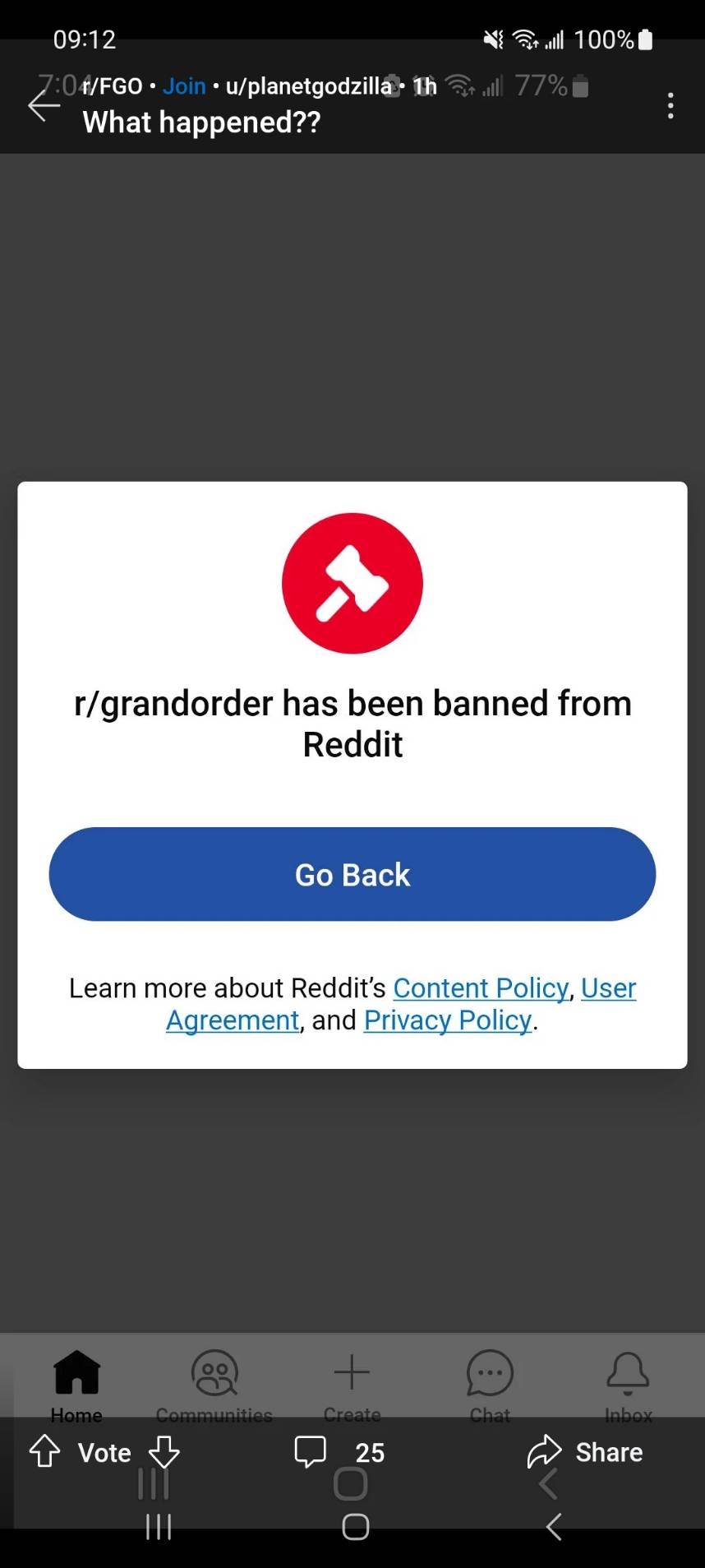Tap the system home button
Screen dimensions: 705x1568
355,1527
